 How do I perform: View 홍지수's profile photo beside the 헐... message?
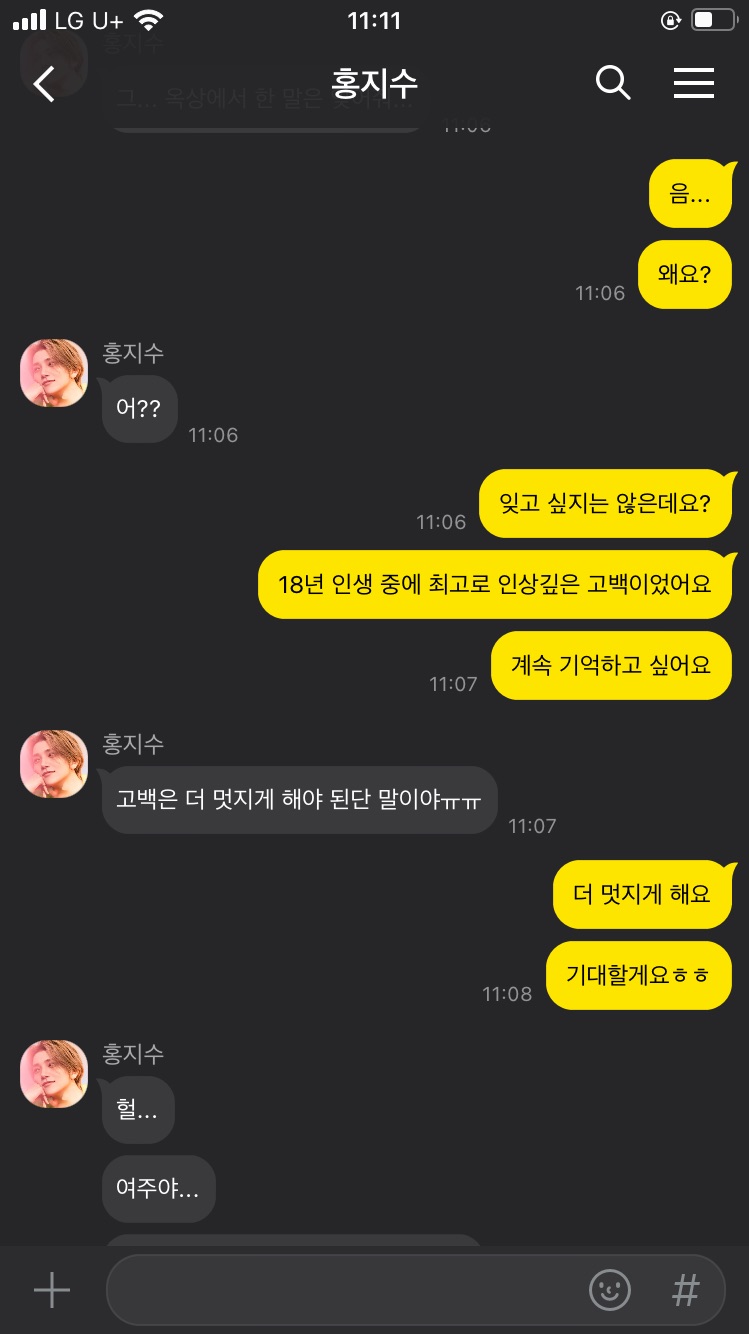click(54, 1074)
